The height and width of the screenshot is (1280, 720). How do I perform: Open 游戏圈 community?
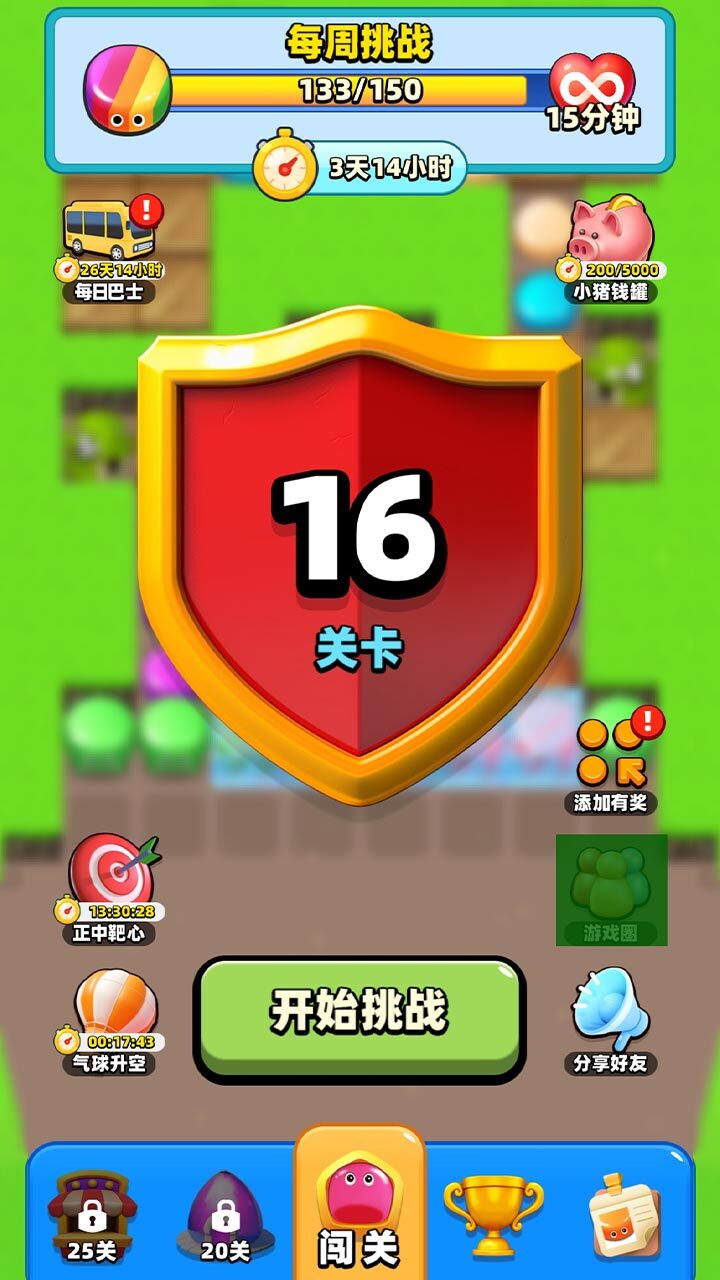pos(611,890)
